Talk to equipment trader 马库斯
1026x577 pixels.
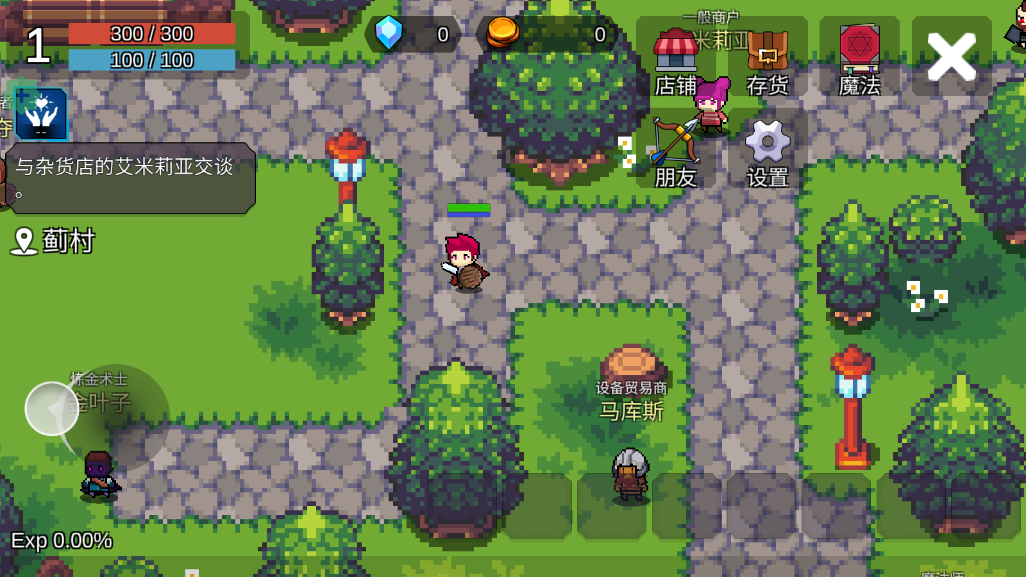(631, 475)
